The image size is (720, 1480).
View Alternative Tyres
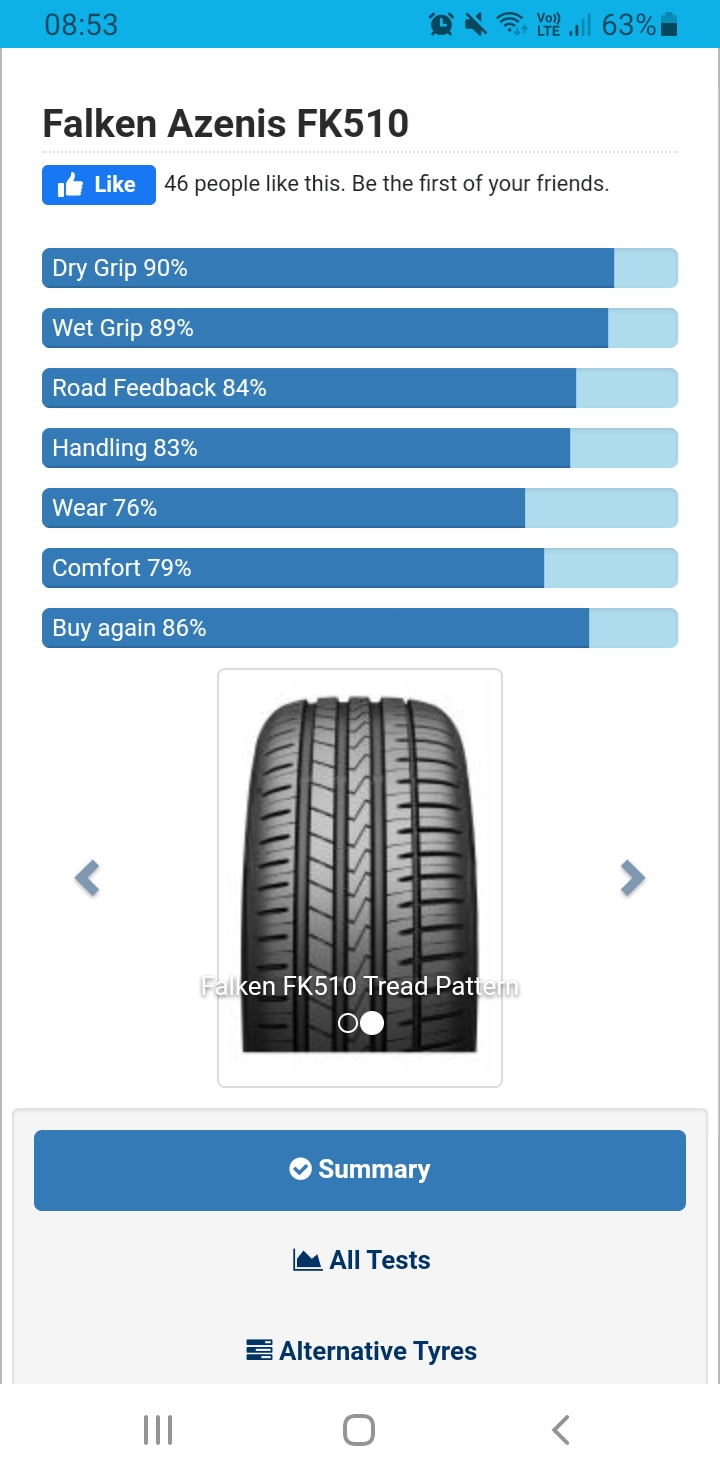tap(361, 1351)
